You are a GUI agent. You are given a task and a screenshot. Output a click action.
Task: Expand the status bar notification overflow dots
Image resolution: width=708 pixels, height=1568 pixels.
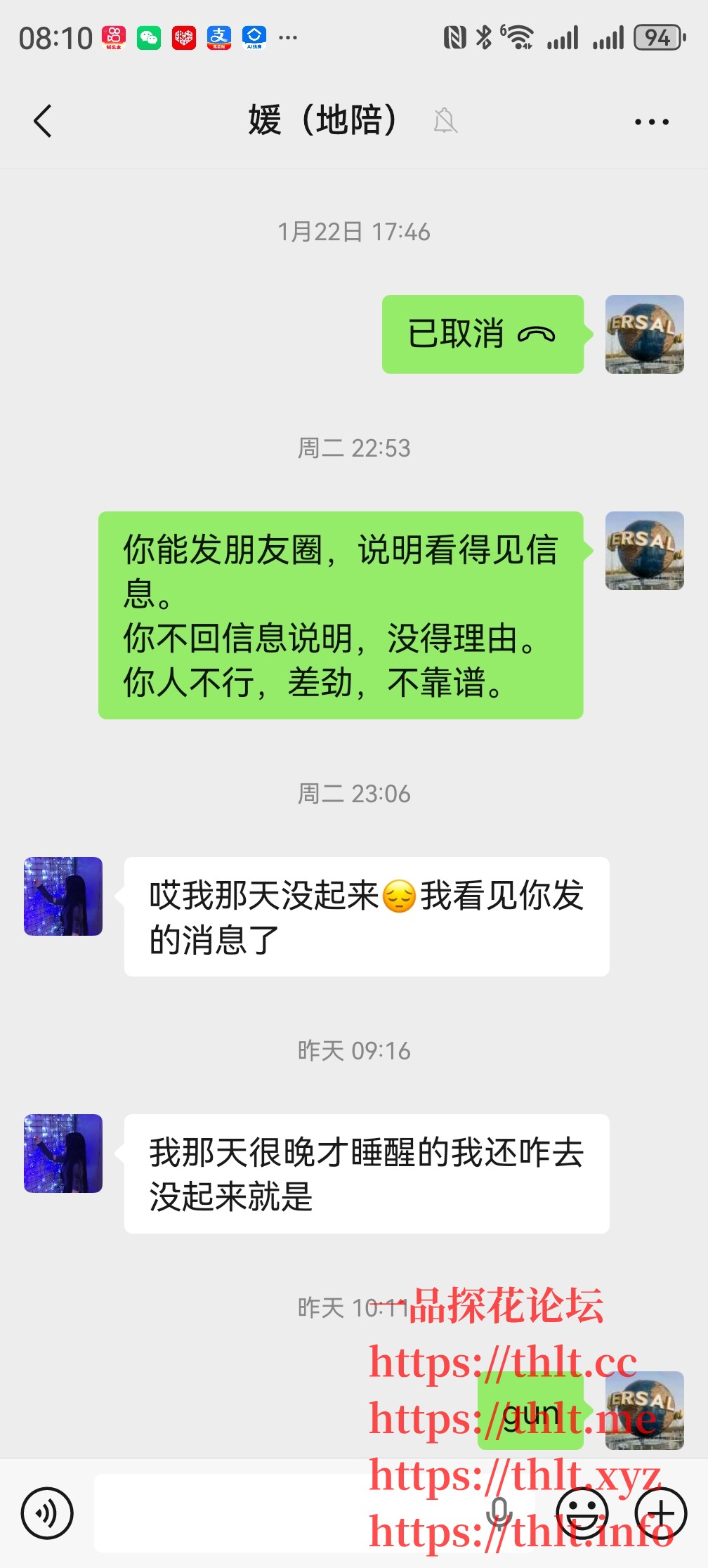pyautogui.click(x=287, y=39)
